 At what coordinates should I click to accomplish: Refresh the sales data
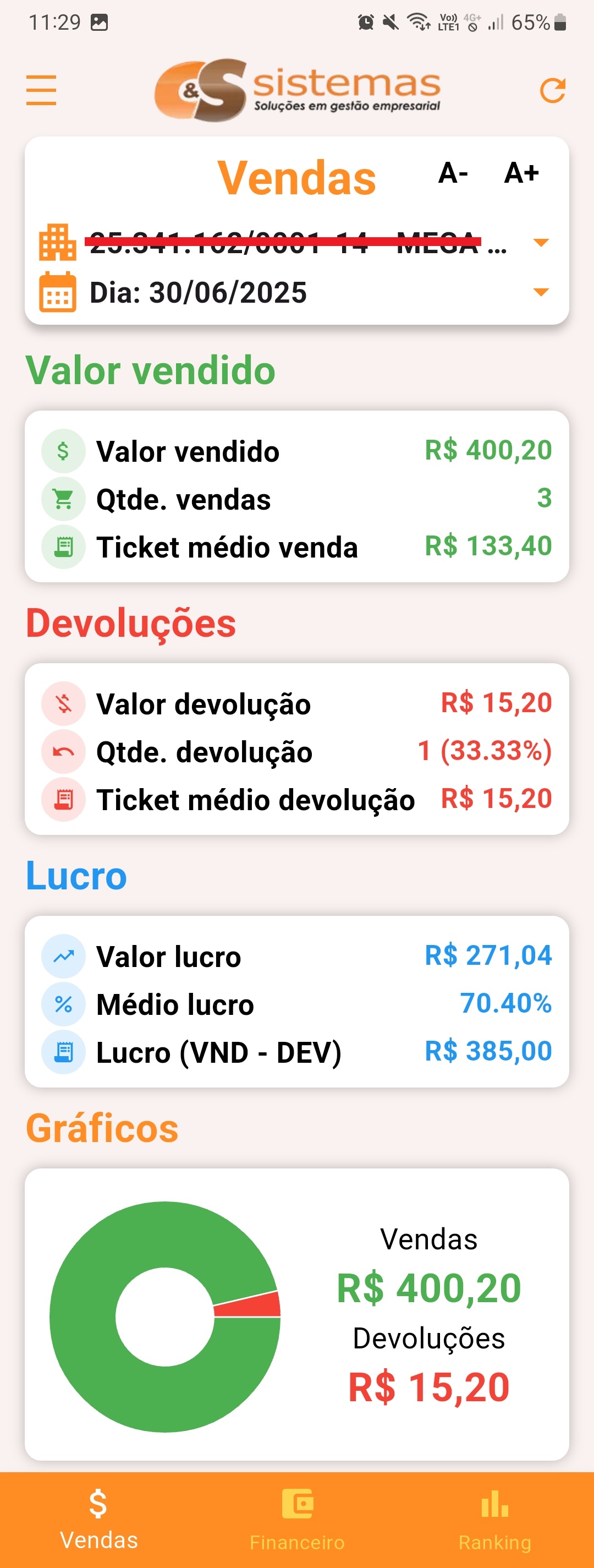click(552, 91)
